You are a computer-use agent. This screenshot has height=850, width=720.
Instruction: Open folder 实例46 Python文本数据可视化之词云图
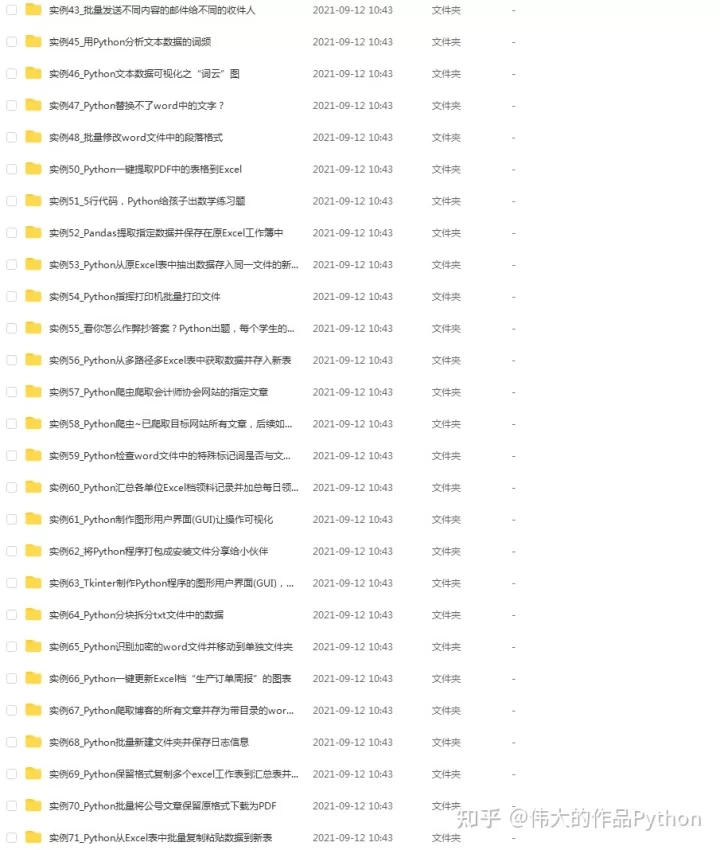[x=143, y=74]
